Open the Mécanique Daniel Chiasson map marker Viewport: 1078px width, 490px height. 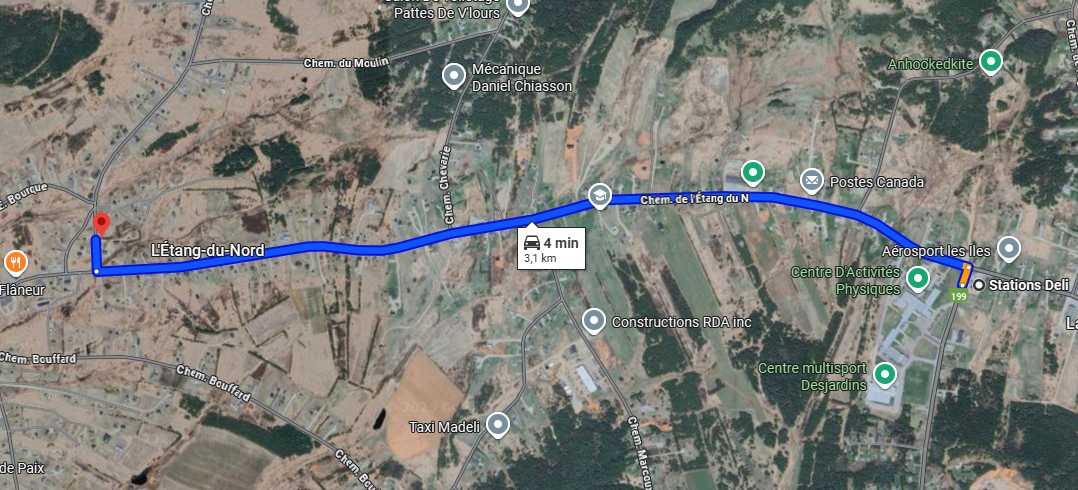click(455, 75)
